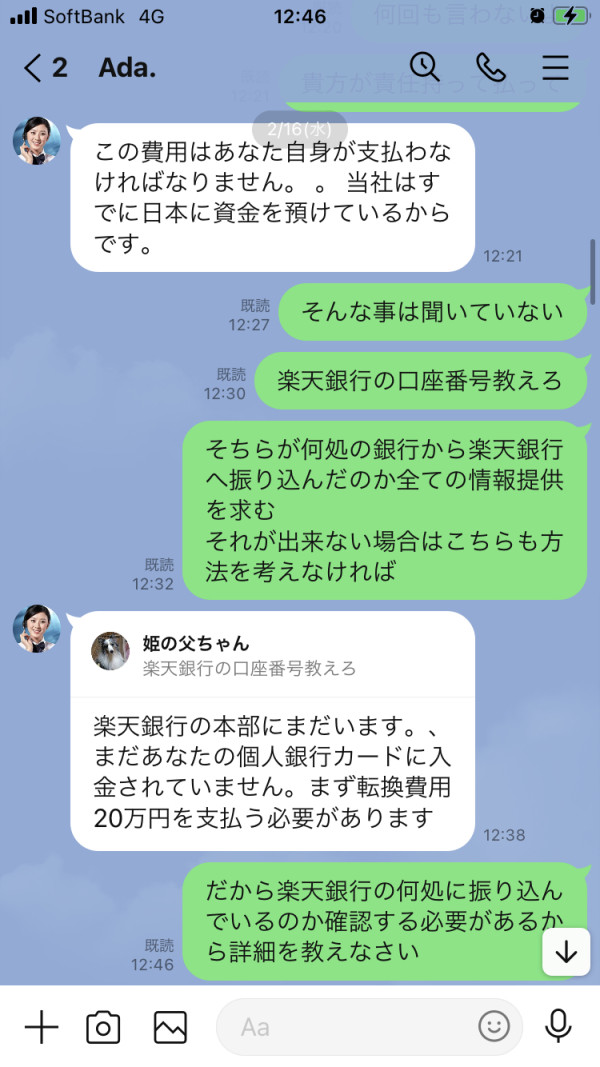The width and height of the screenshot is (600, 1067).
Task: Start a call with Ada.
Action: pos(490,67)
